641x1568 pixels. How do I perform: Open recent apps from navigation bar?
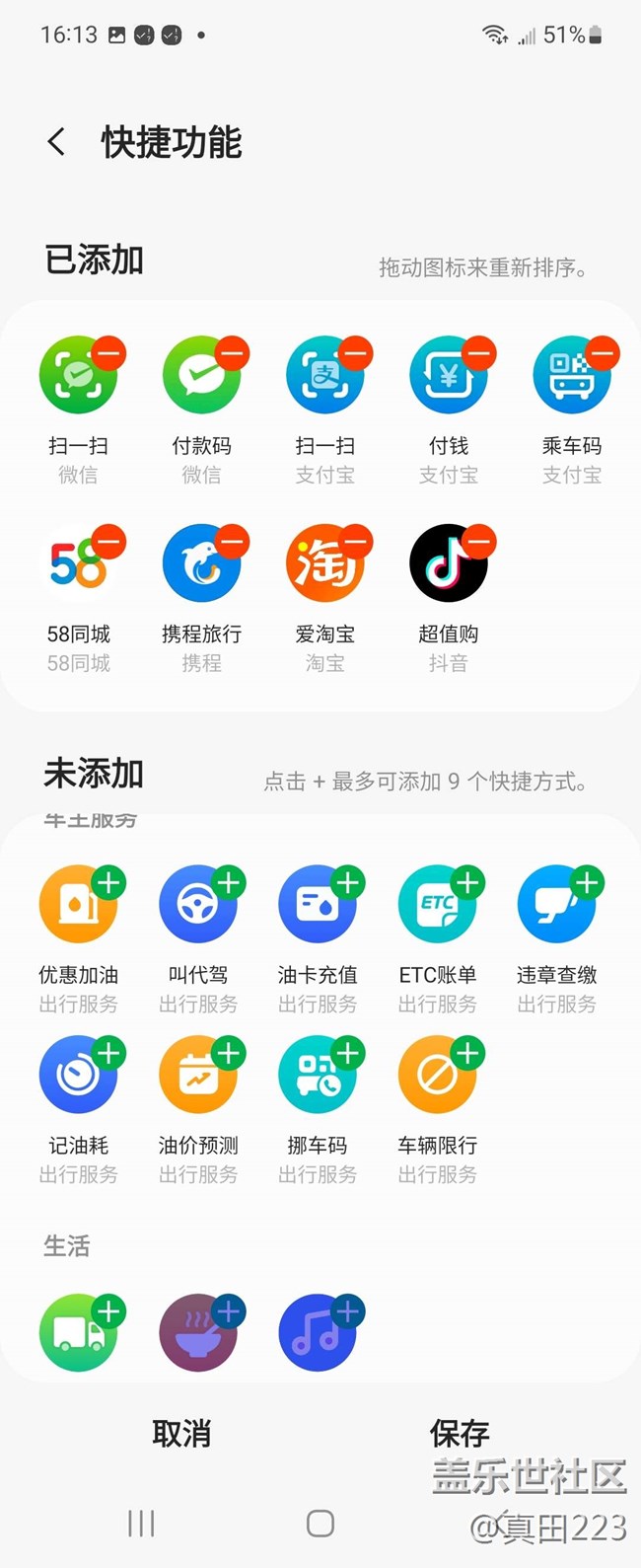pyautogui.click(x=141, y=1523)
